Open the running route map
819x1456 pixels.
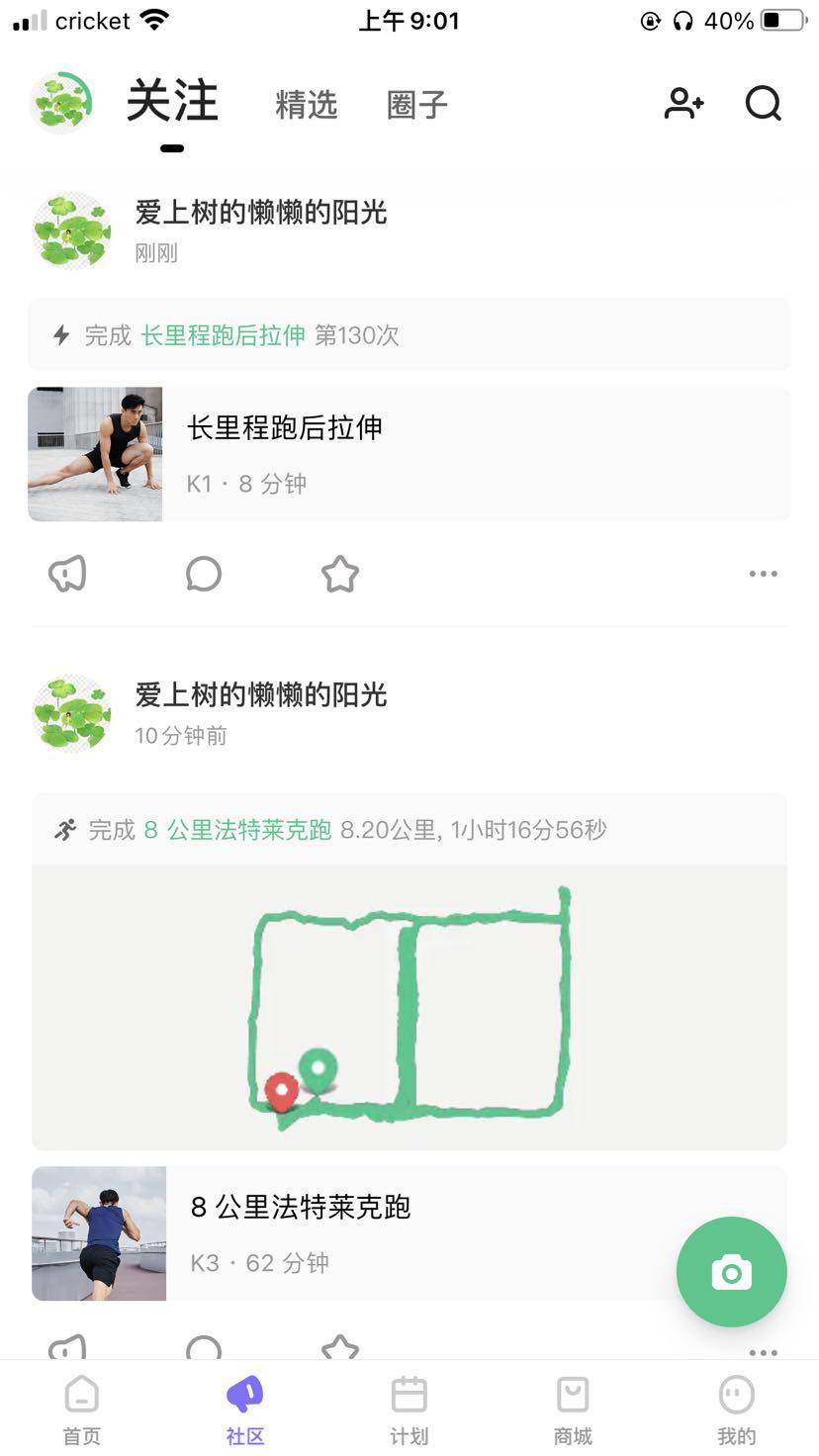pos(409,1006)
